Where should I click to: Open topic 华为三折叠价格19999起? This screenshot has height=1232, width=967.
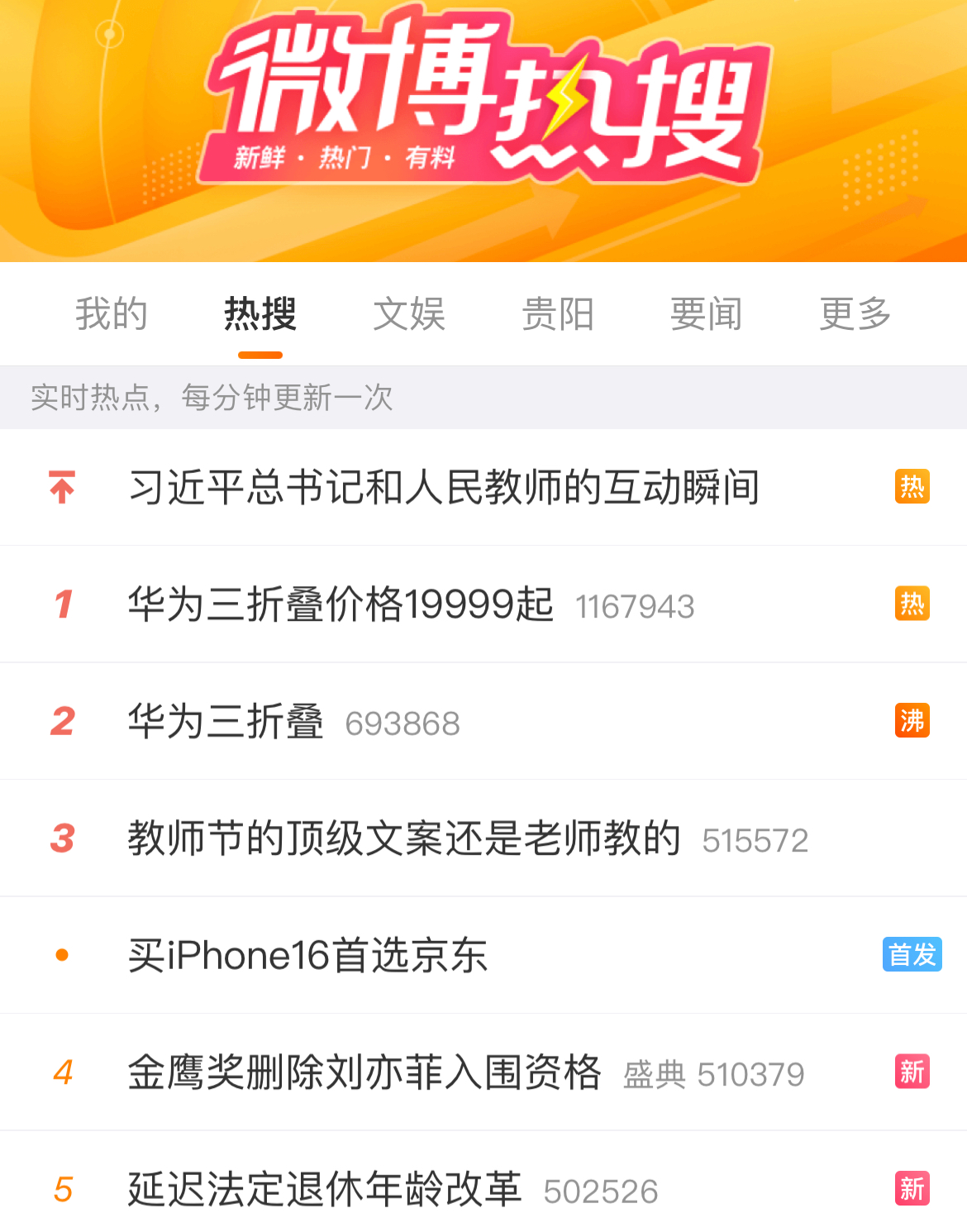click(341, 604)
